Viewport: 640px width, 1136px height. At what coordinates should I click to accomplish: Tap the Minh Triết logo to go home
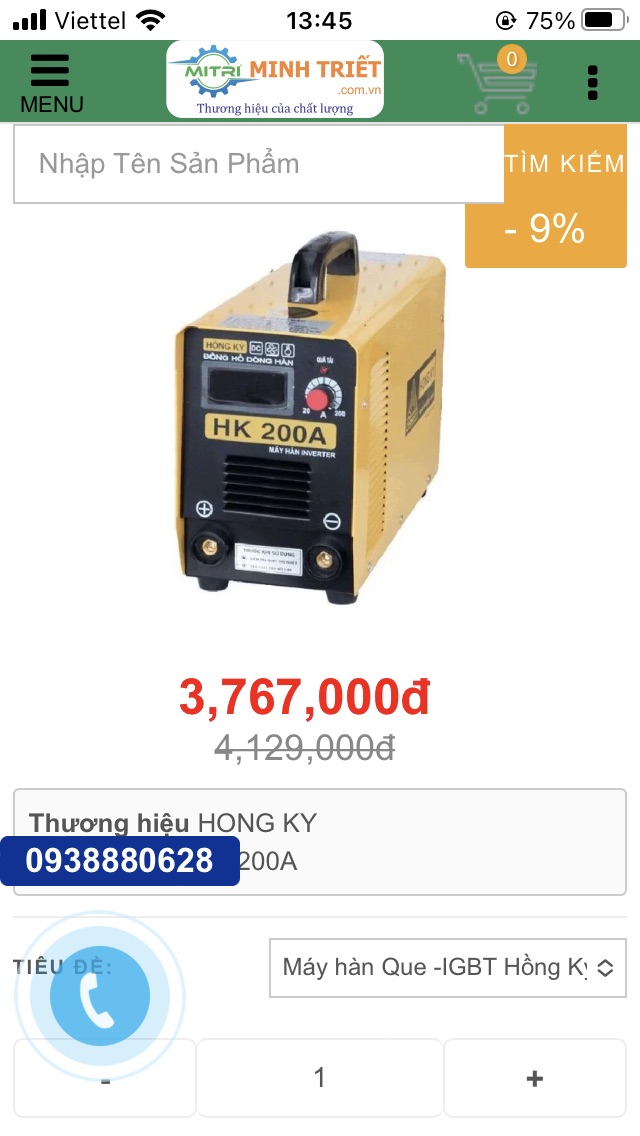click(275, 80)
